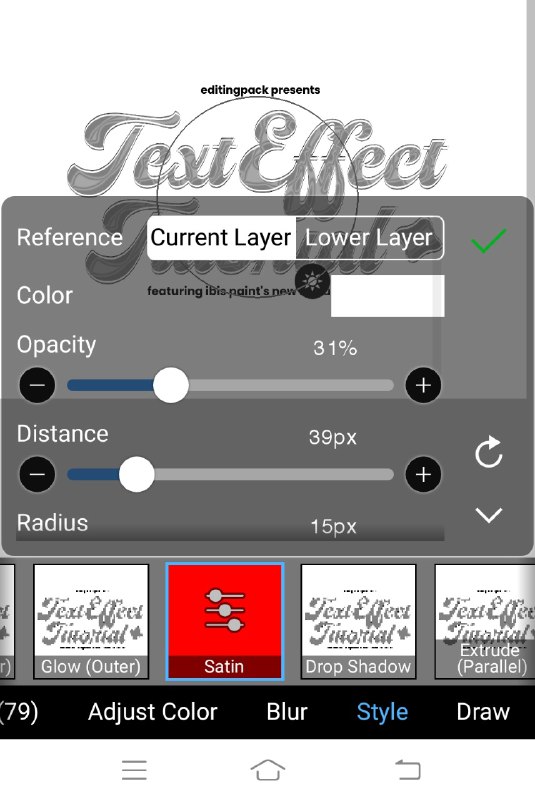This screenshot has height=800, width=535.
Task: Reset parameters with the circular arrow
Action: [489, 452]
